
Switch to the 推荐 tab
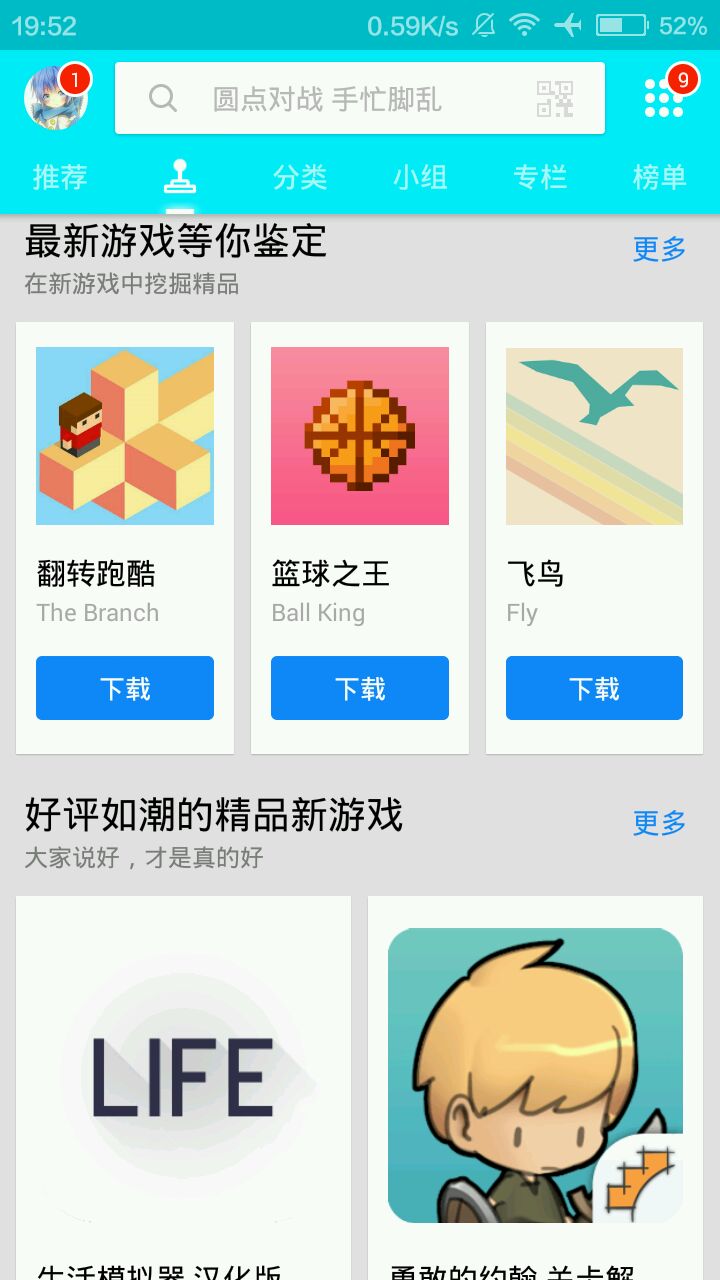[60, 178]
